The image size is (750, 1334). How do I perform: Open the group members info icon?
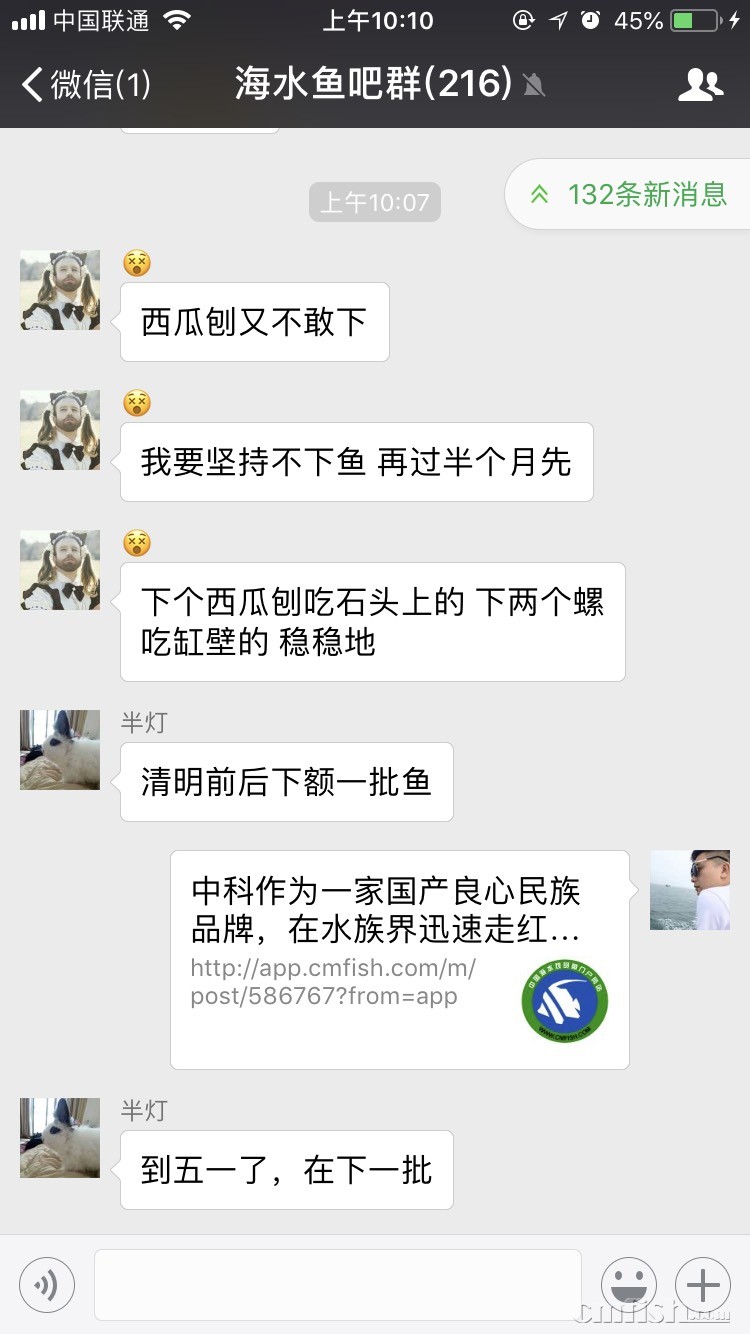700,85
